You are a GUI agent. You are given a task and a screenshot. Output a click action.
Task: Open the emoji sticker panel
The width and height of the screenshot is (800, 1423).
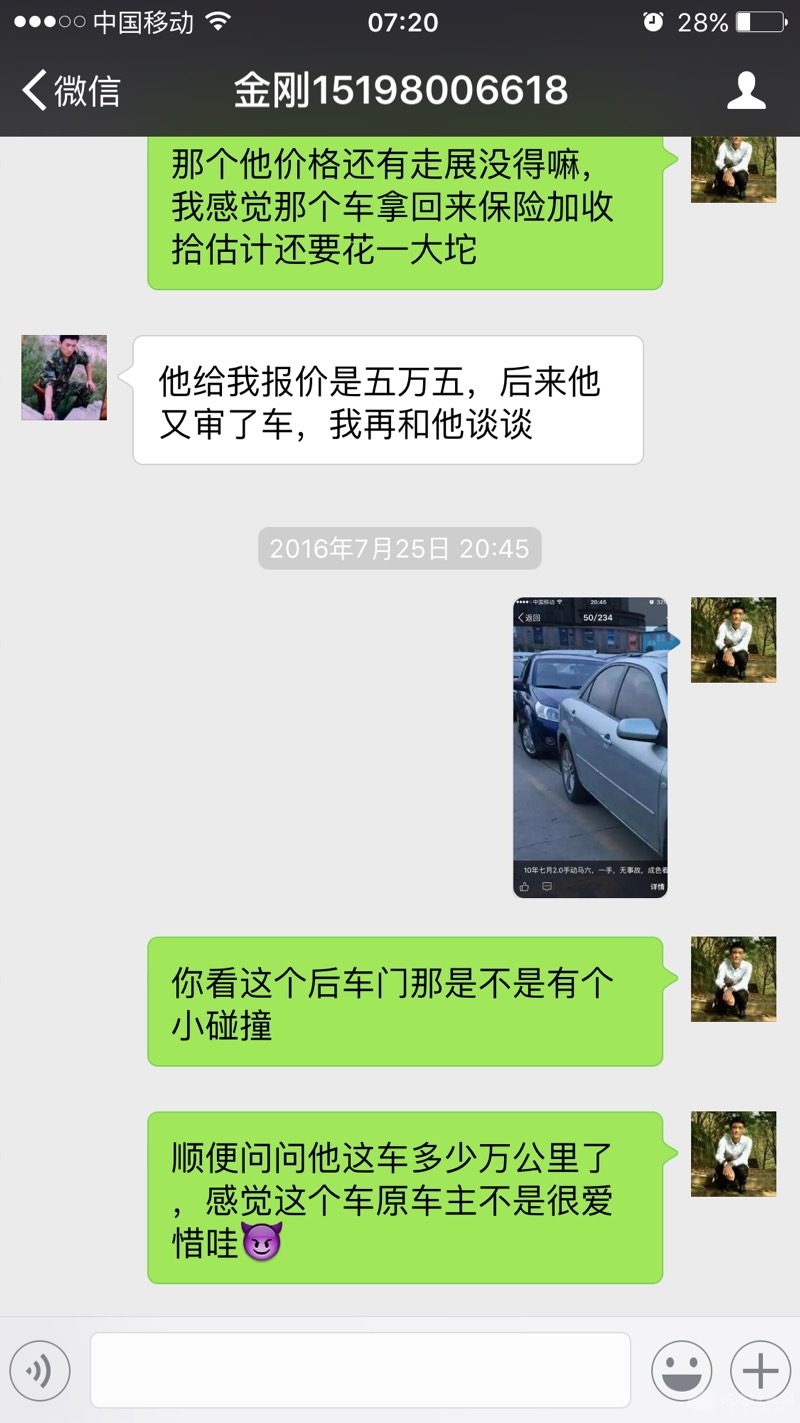681,1370
